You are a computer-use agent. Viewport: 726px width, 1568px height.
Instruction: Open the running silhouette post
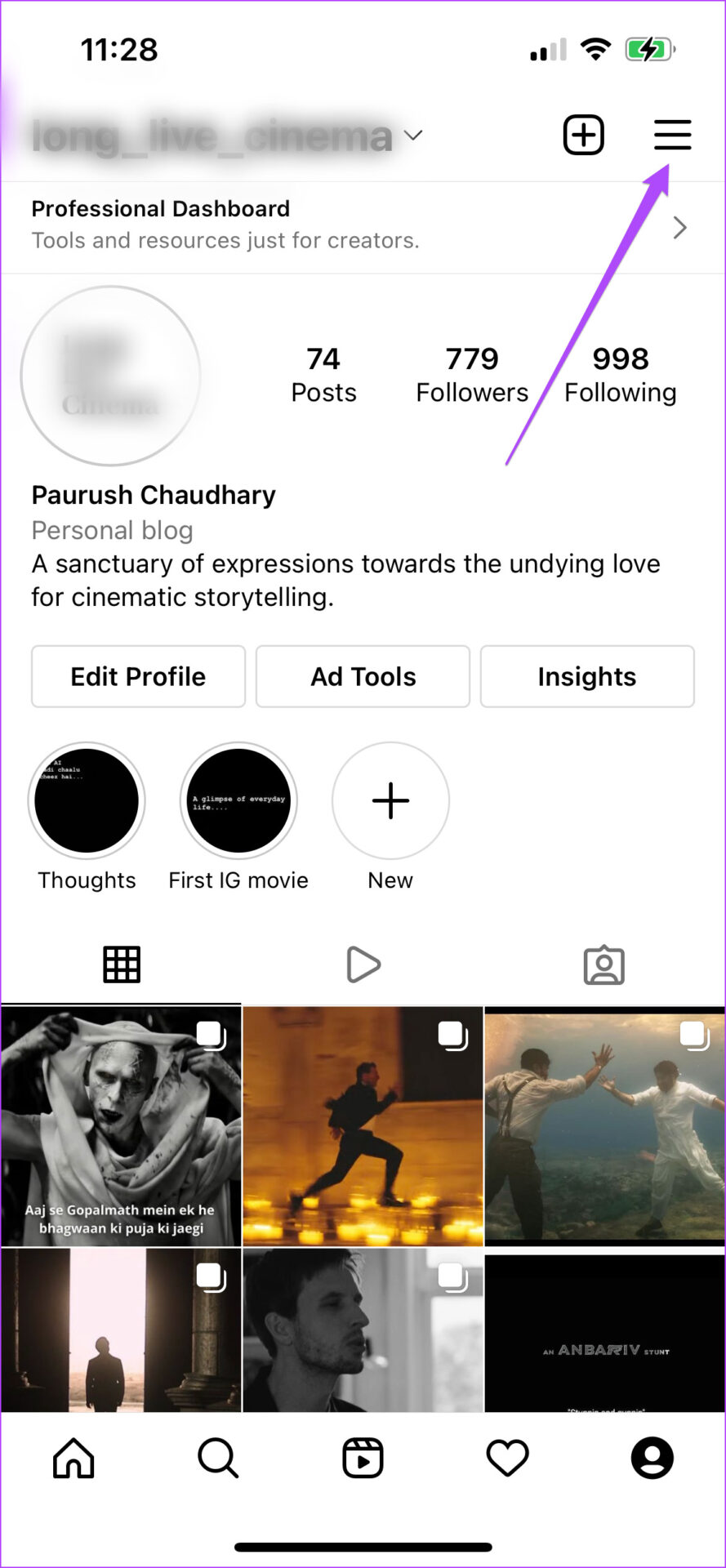pyautogui.click(x=363, y=1125)
